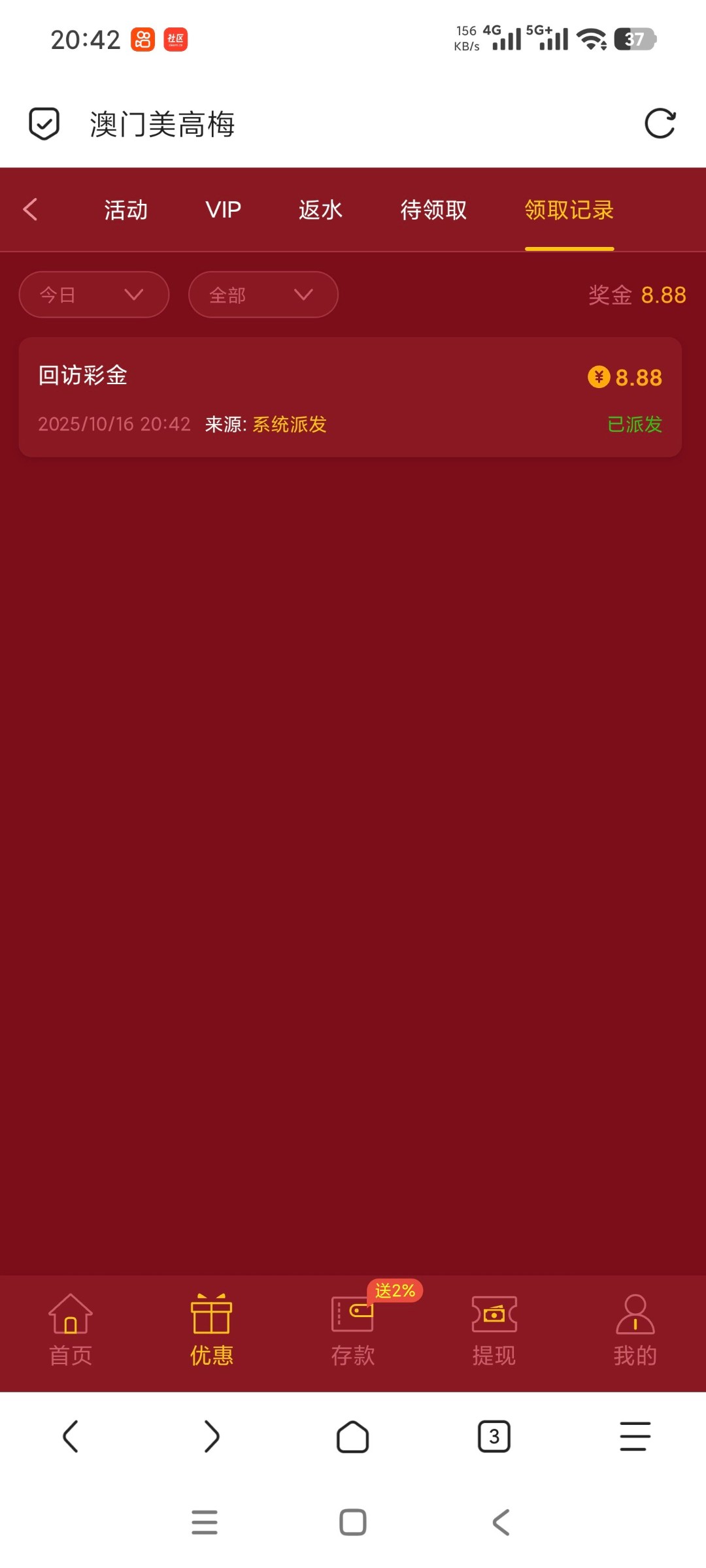Open the browser tabs switcher showing 3
Viewport: 706px width, 1568px height.
[494, 1436]
